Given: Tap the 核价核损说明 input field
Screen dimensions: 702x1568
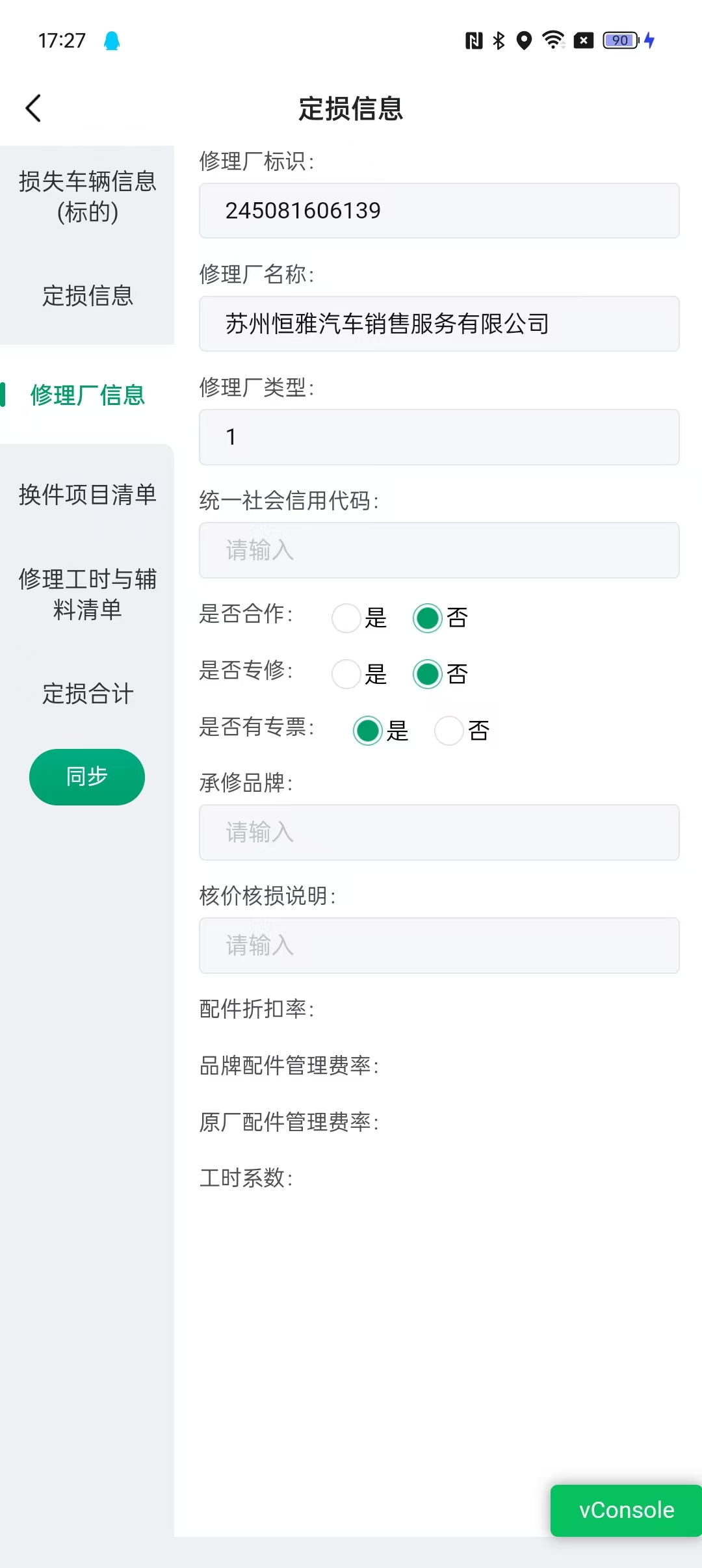Looking at the screenshot, I should (x=439, y=945).
